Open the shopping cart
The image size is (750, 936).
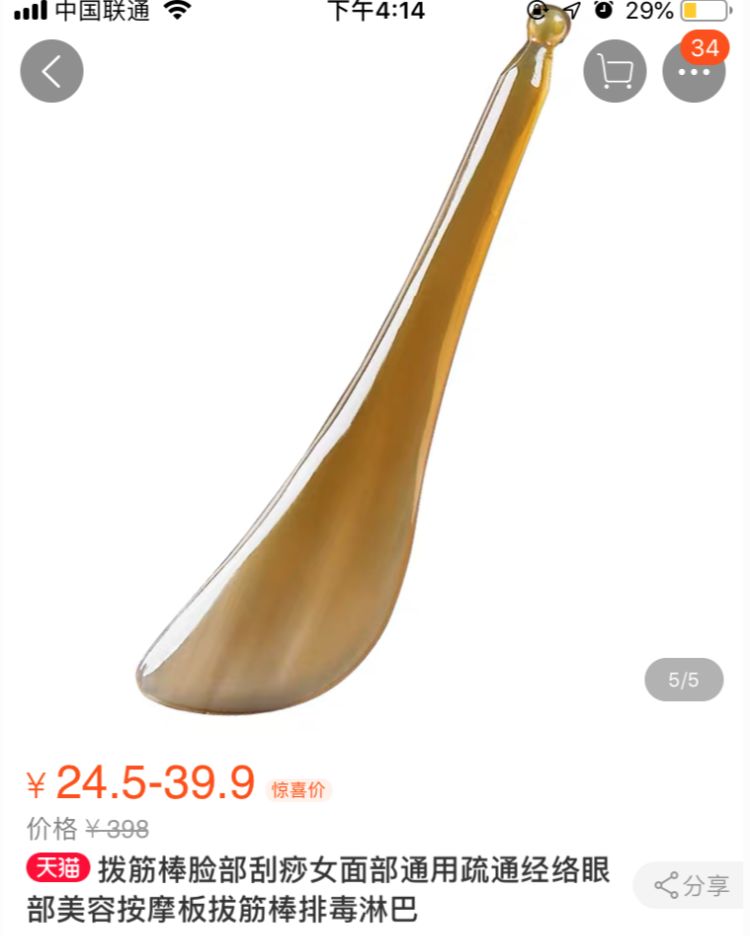point(615,71)
